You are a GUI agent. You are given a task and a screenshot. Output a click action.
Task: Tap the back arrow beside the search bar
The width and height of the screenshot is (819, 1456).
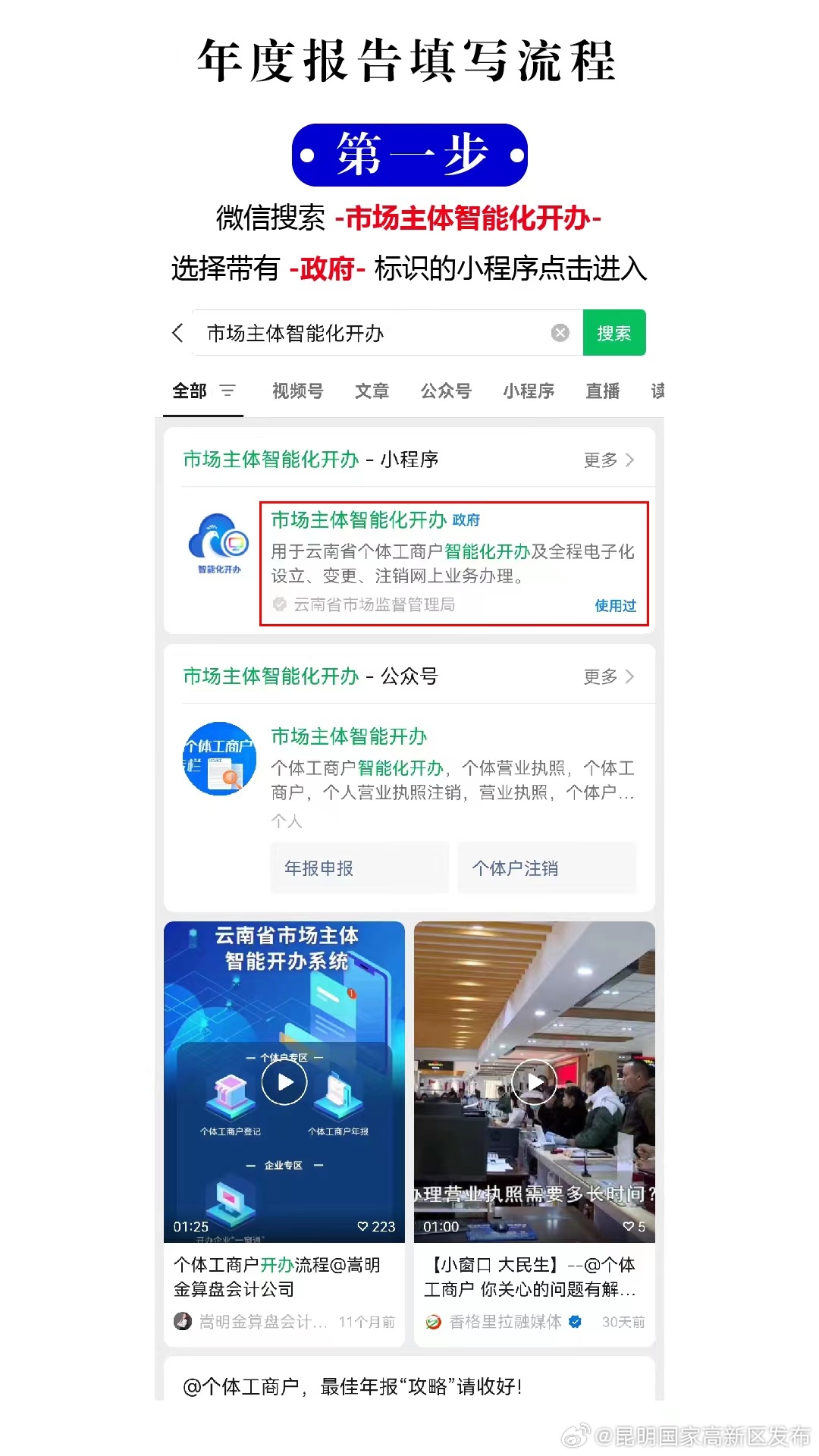[176, 333]
